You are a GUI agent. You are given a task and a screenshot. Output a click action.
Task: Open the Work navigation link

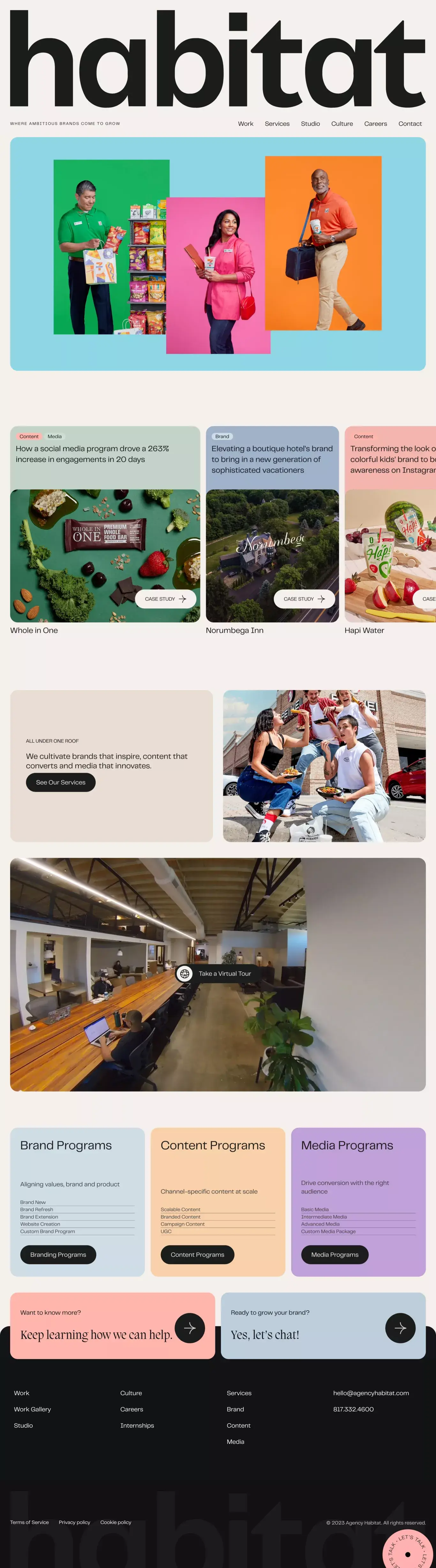pos(245,123)
